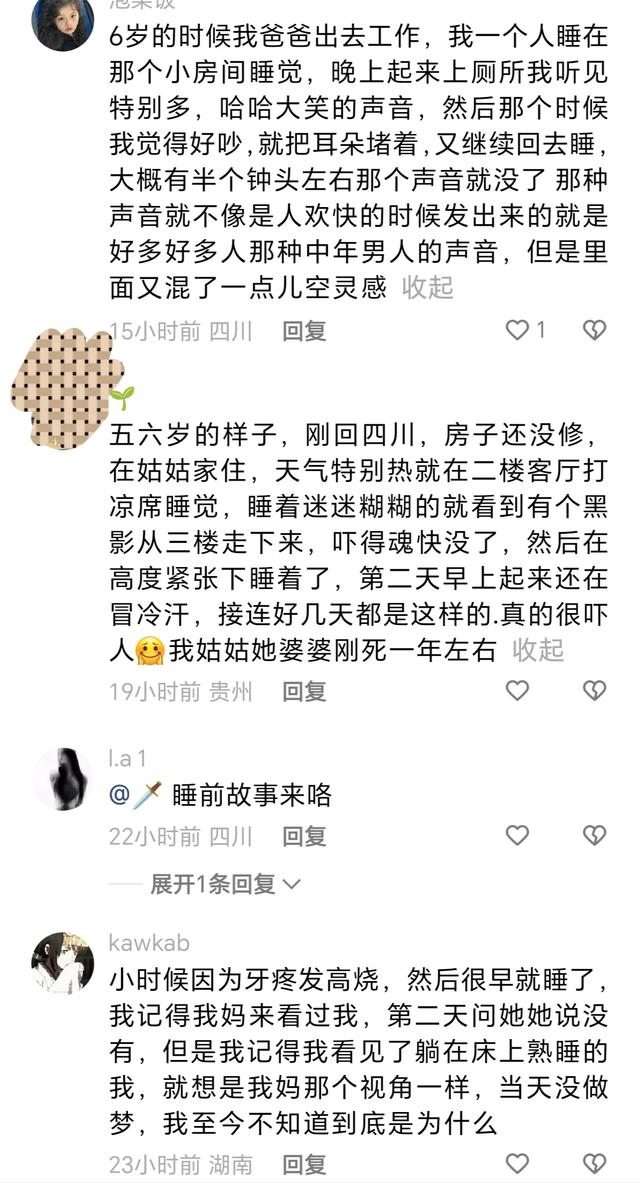Open l.a 1's profile avatar

pos(63,778)
